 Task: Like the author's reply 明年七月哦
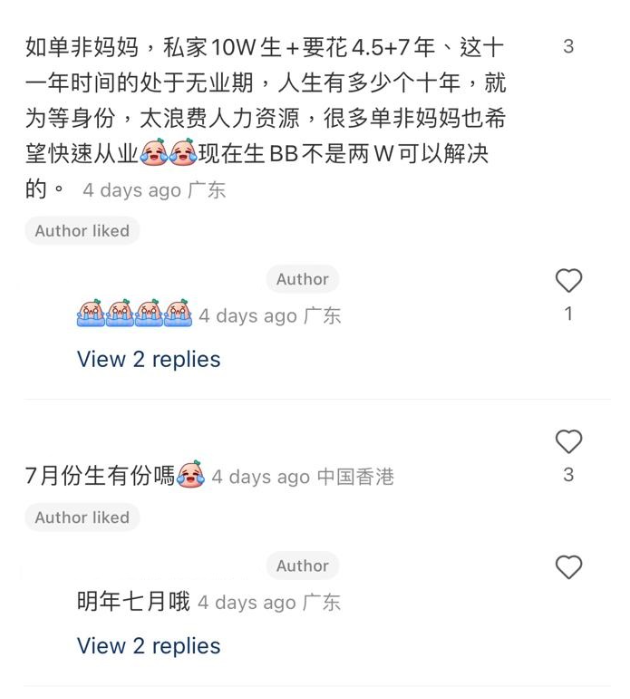pos(568,568)
